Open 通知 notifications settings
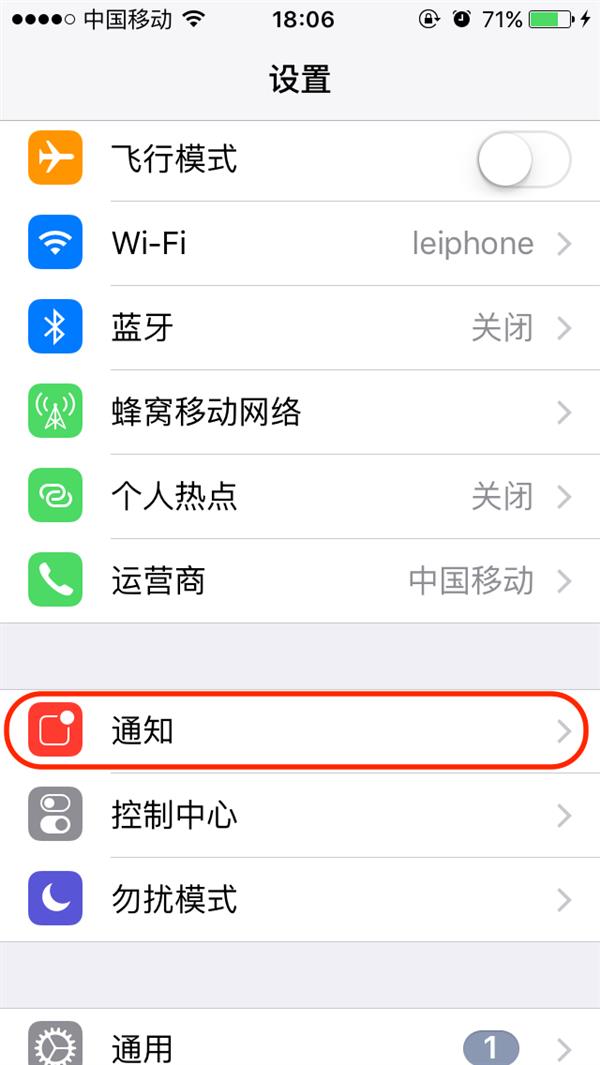The width and height of the screenshot is (600, 1065). 300,731
